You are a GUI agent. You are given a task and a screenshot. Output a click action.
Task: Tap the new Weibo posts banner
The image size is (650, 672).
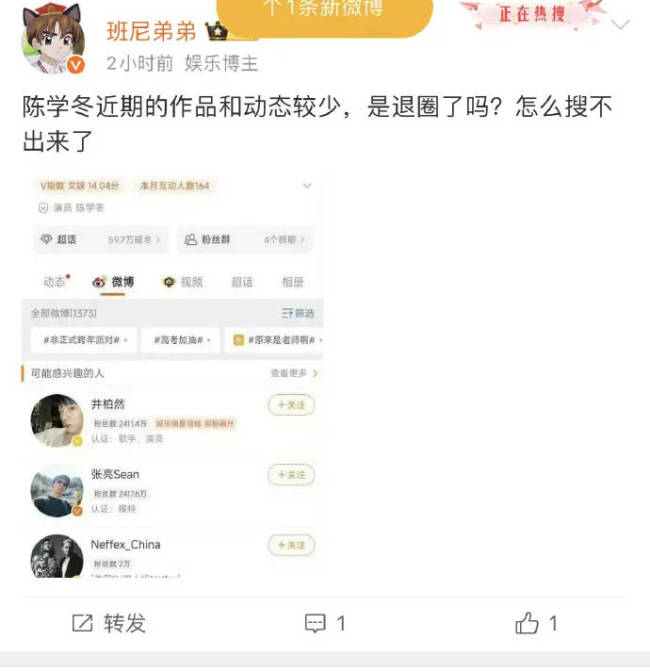325,12
